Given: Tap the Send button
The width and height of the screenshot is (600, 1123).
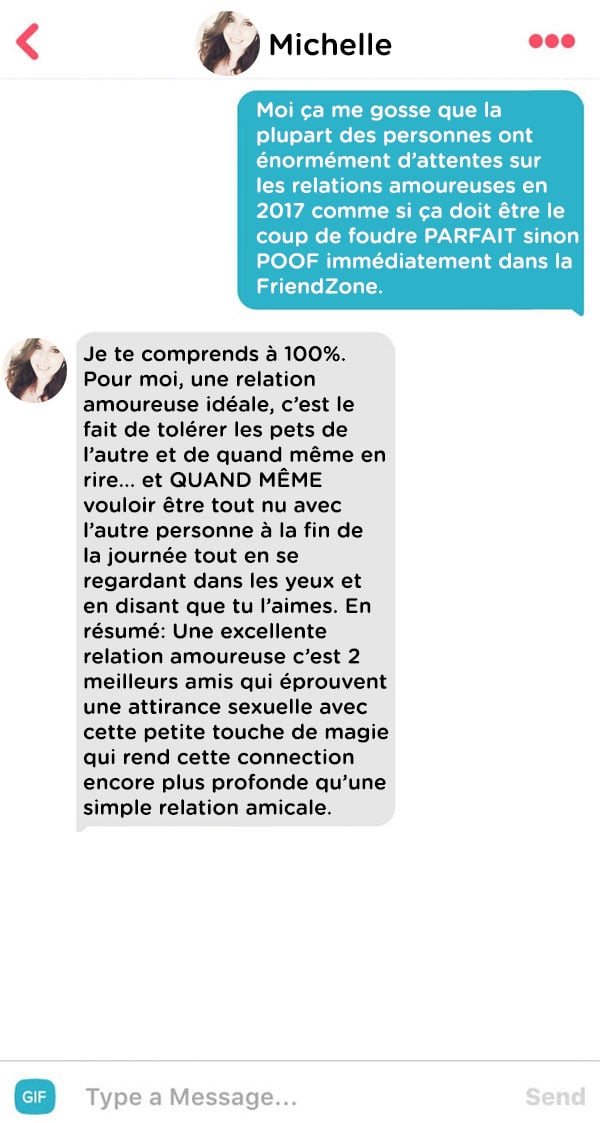Looking at the screenshot, I should click(x=555, y=1097).
